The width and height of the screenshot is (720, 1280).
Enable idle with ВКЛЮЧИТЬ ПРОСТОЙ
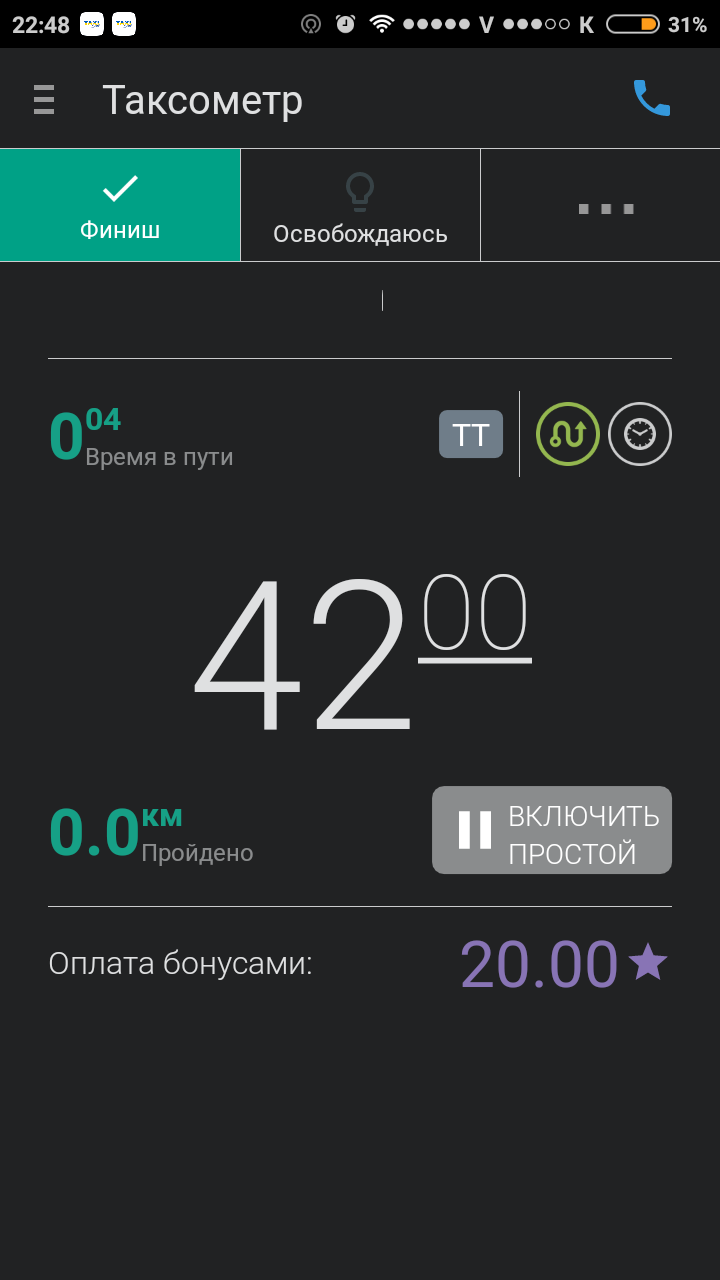pyautogui.click(x=552, y=831)
